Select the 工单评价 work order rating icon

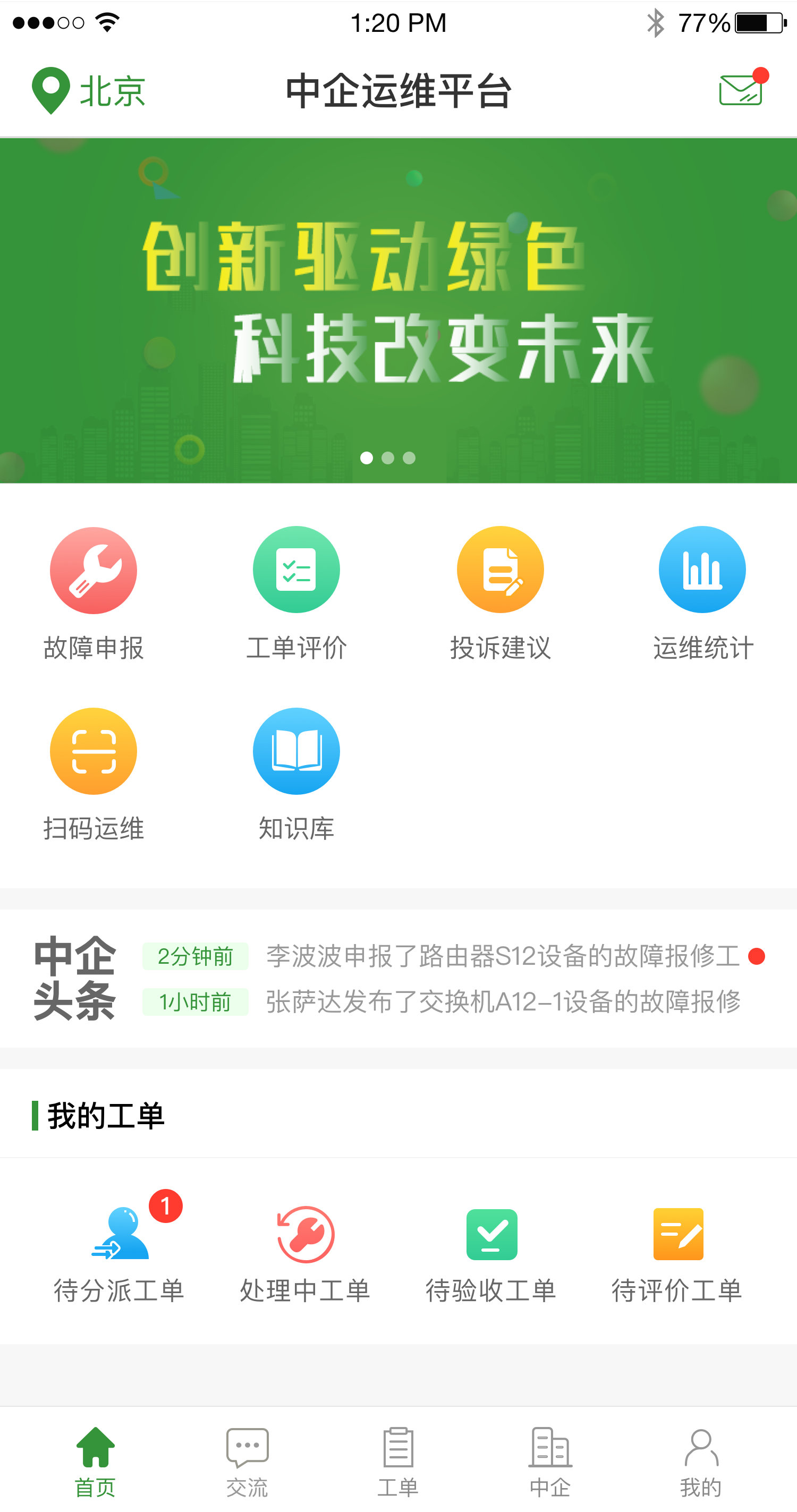pyautogui.click(x=296, y=593)
